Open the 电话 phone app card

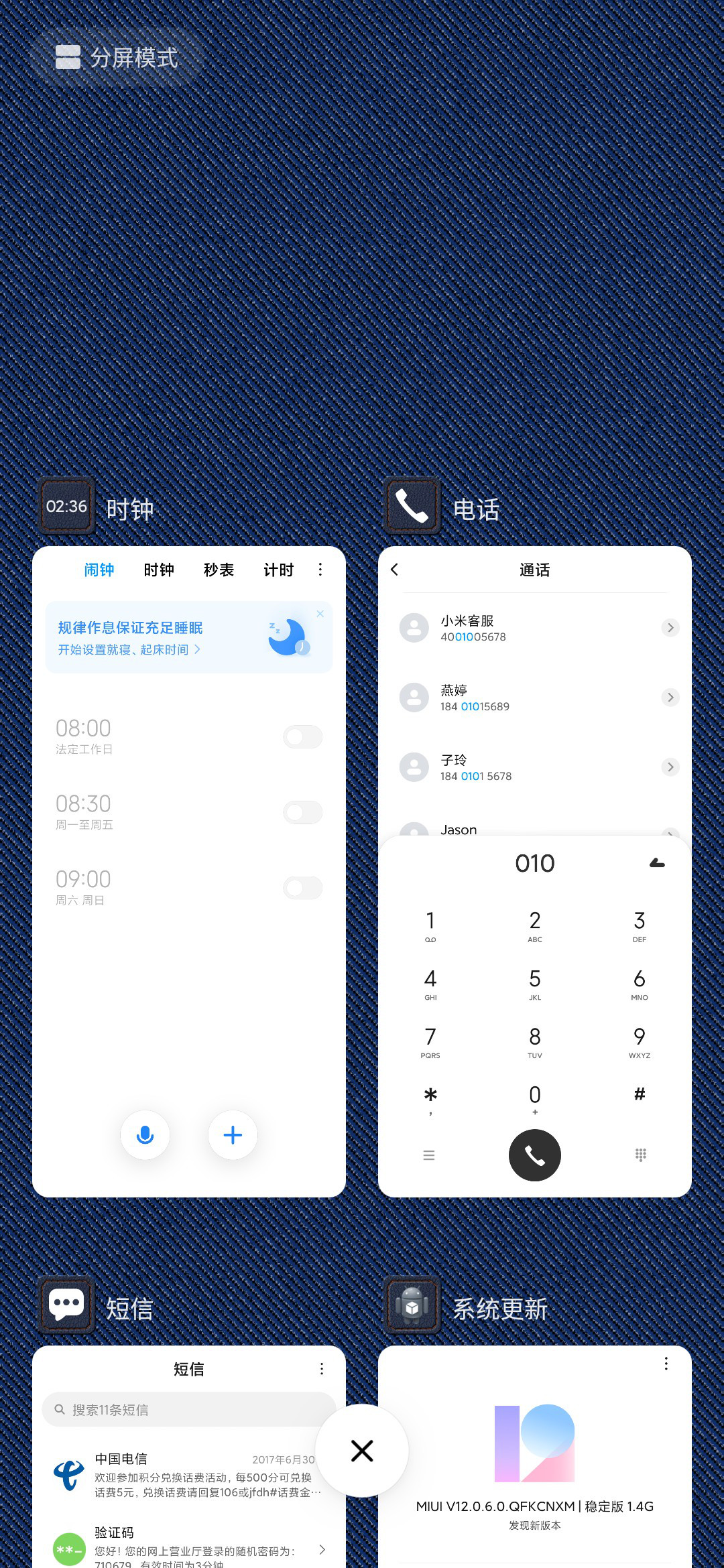point(535,871)
